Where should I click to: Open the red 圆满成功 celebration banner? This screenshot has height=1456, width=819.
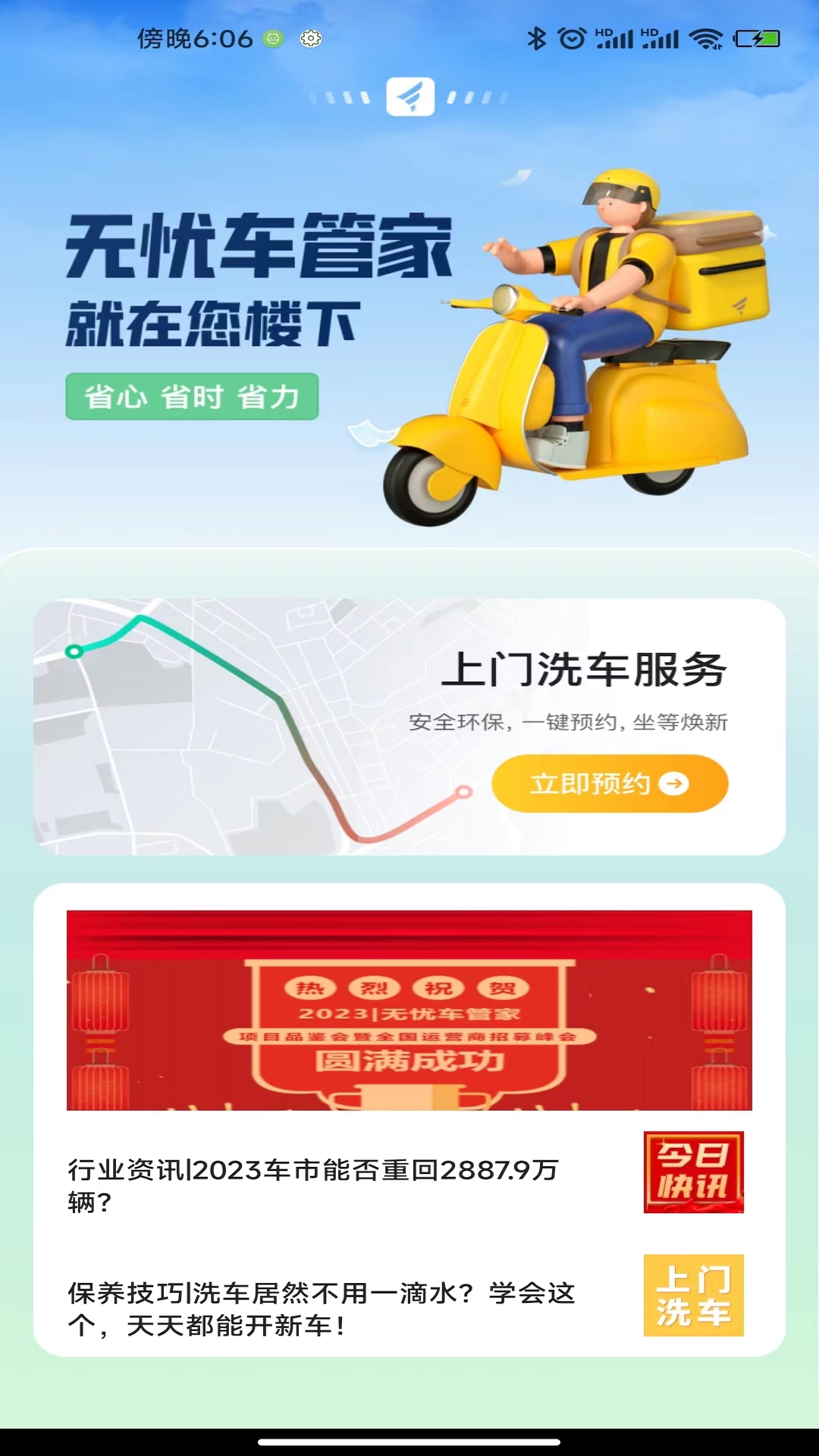pos(409,1010)
